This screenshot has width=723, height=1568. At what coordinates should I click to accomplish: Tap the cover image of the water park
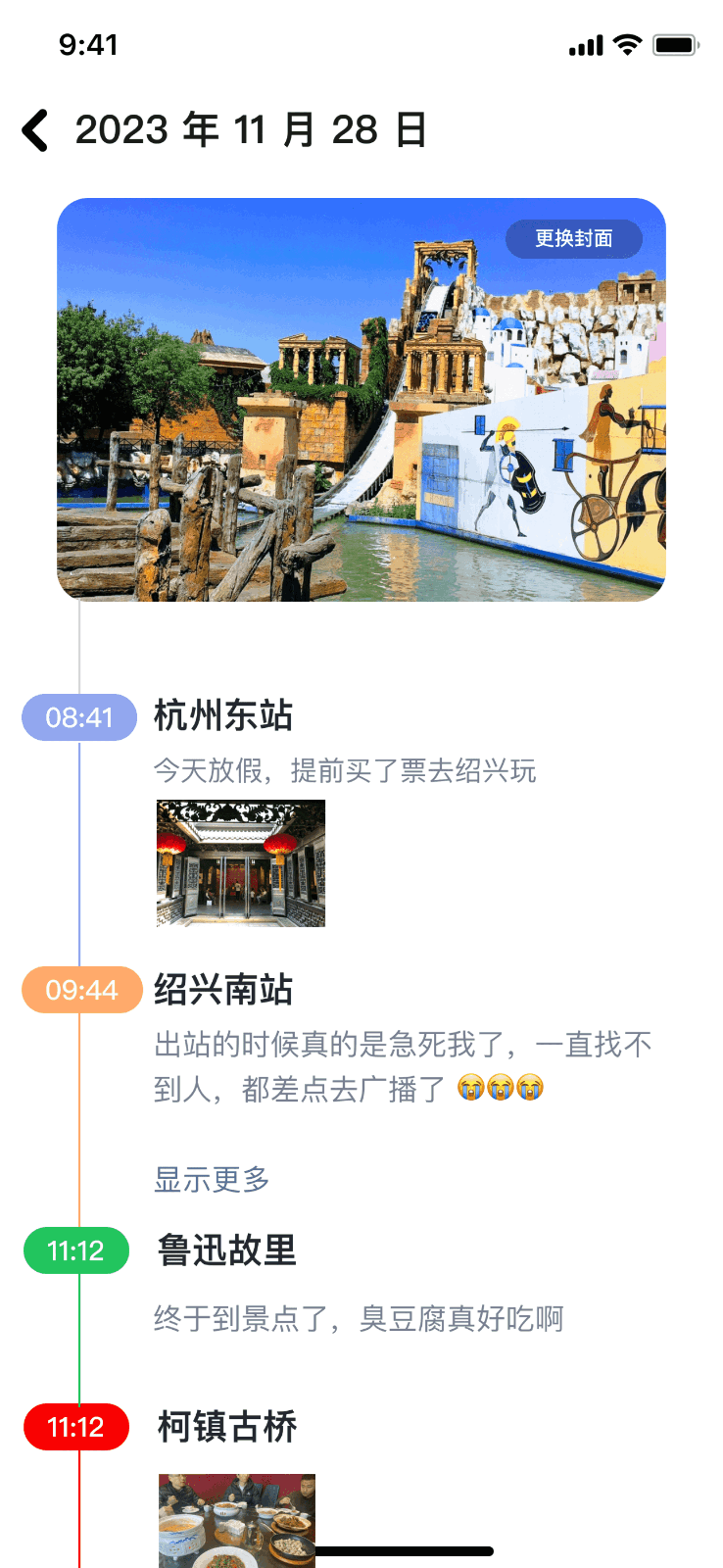pos(361,397)
